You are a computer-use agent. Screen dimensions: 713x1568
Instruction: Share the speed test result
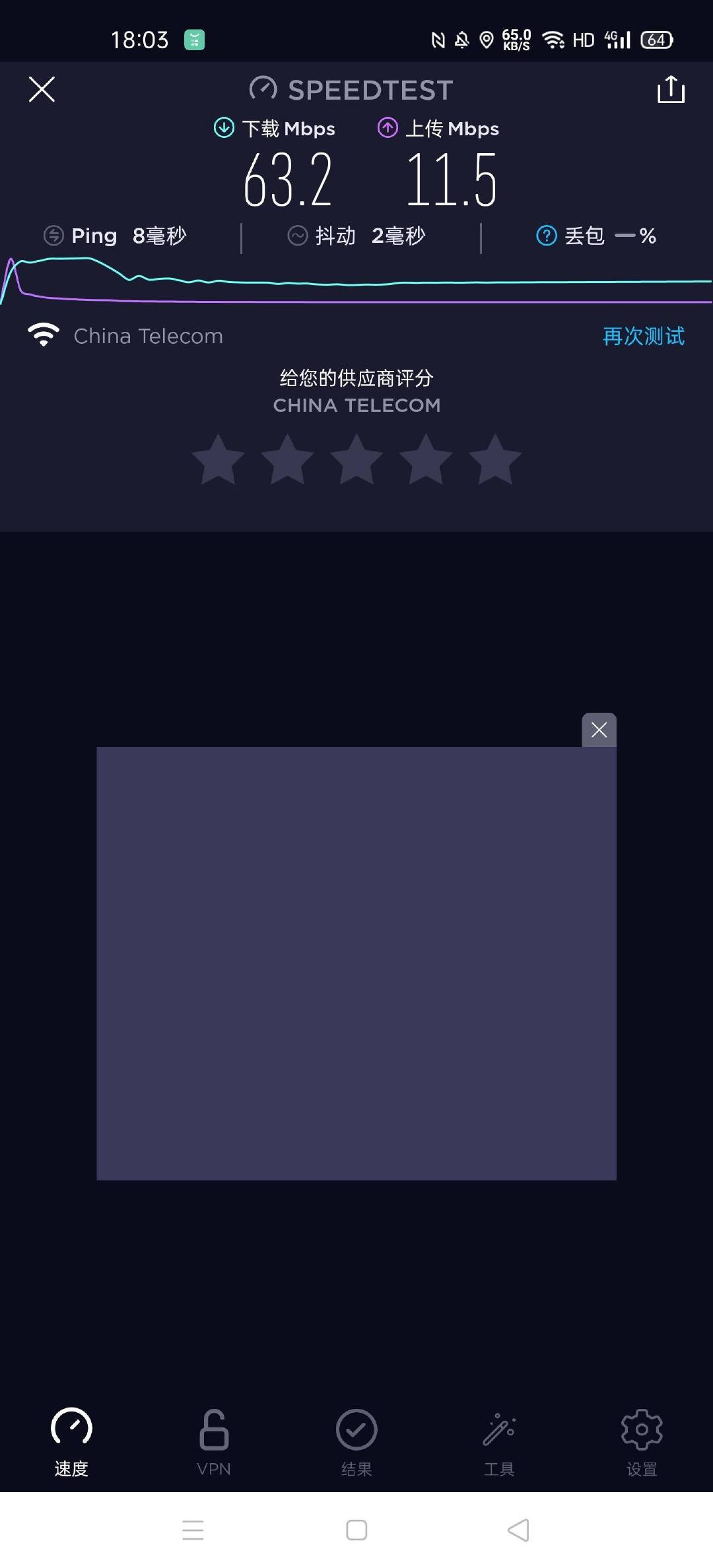671,89
